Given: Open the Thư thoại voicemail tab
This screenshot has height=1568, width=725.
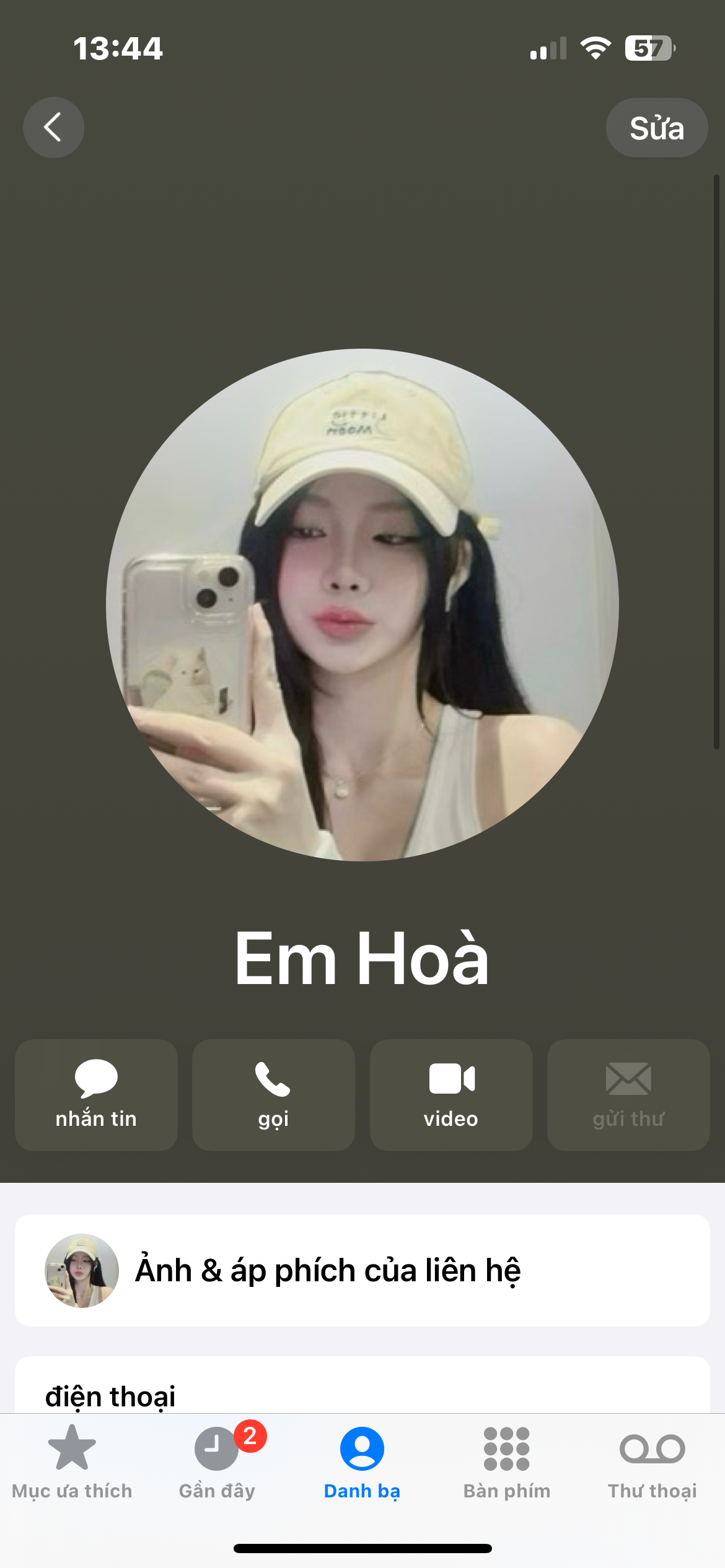Looking at the screenshot, I should (x=652, y=1461).
